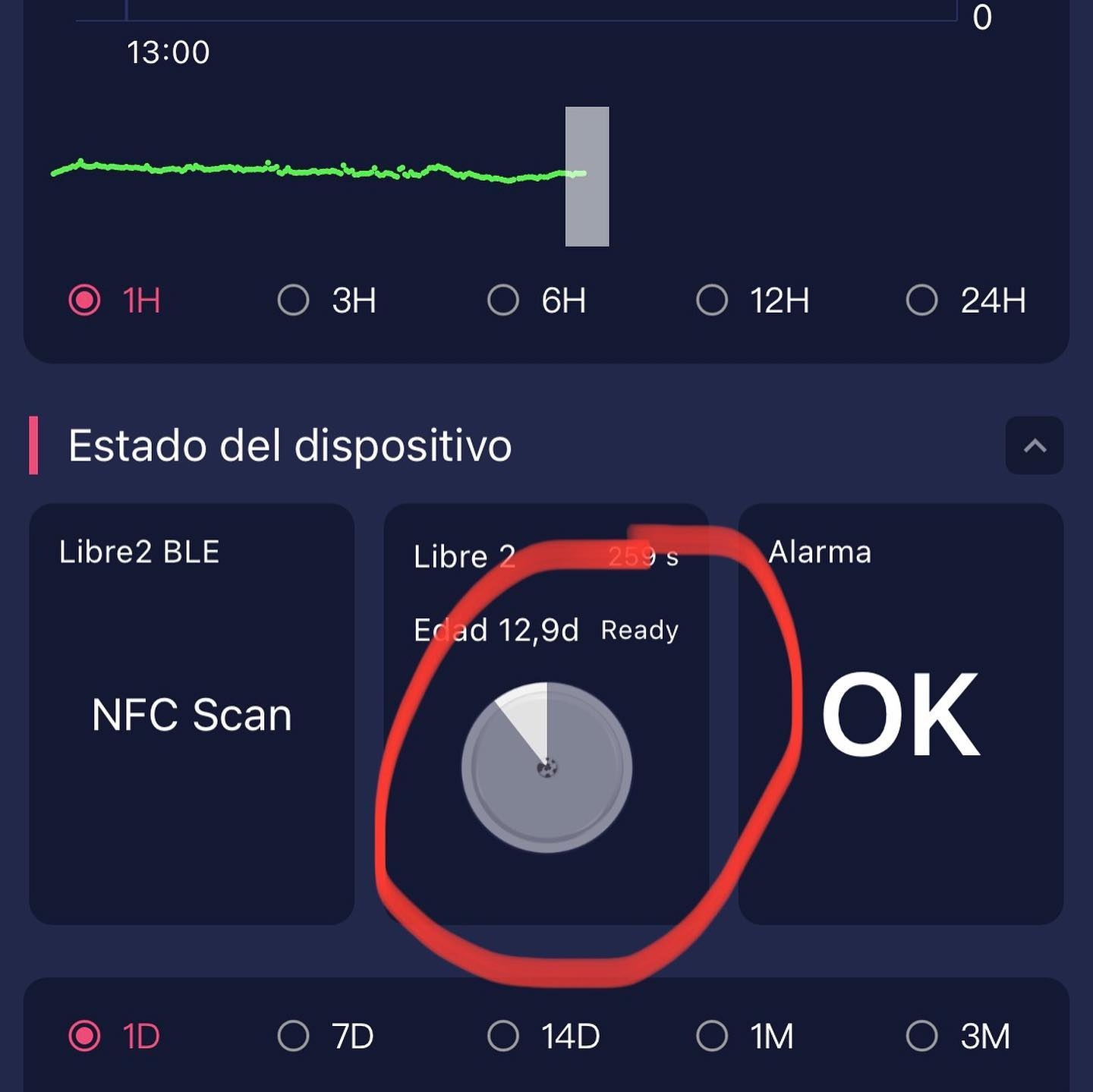Image resolution: width=1093 pixels, height=1092 pixels.
Task: Select the 1D statistics period
Action: (x=84, y=1036)
